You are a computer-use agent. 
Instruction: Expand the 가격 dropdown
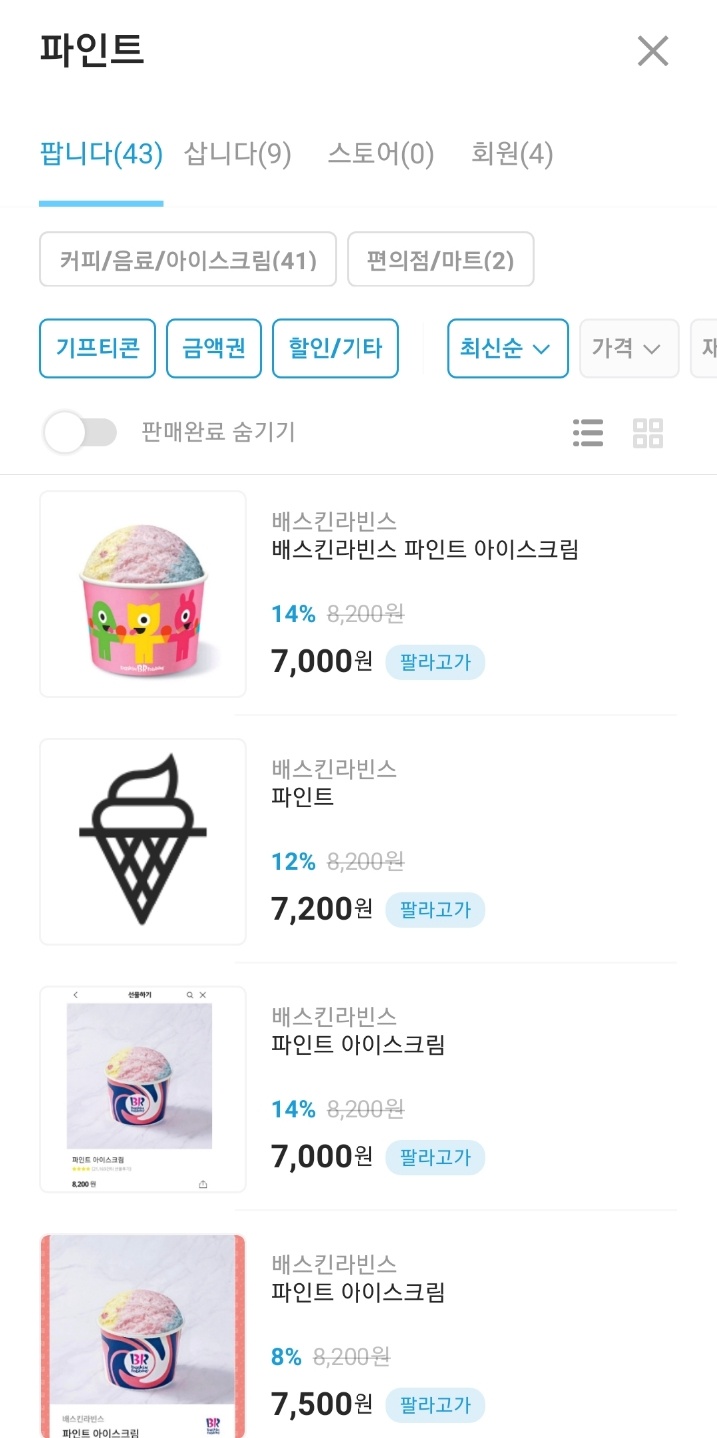(628, 348)
